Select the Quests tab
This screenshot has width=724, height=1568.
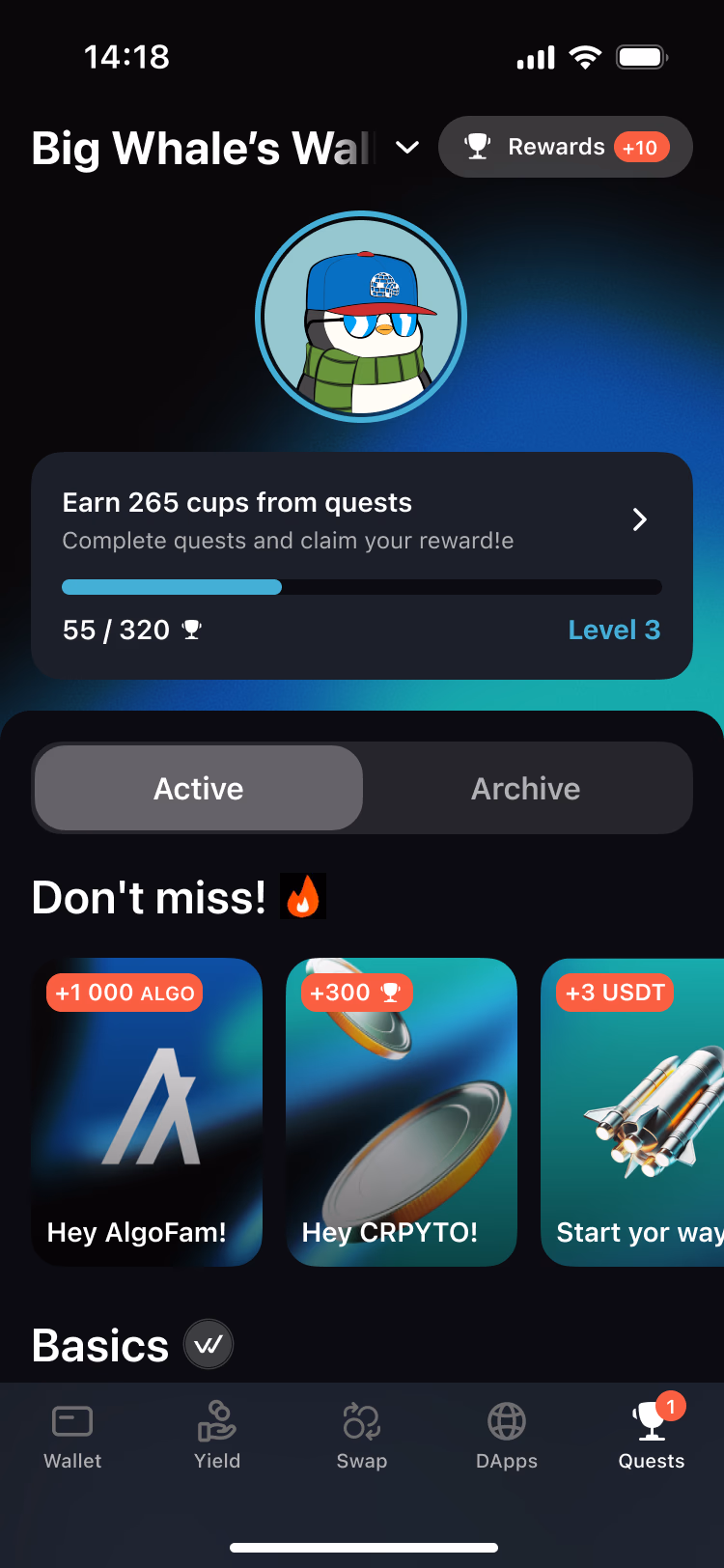pyautogui.click(x=652, y=1436)
